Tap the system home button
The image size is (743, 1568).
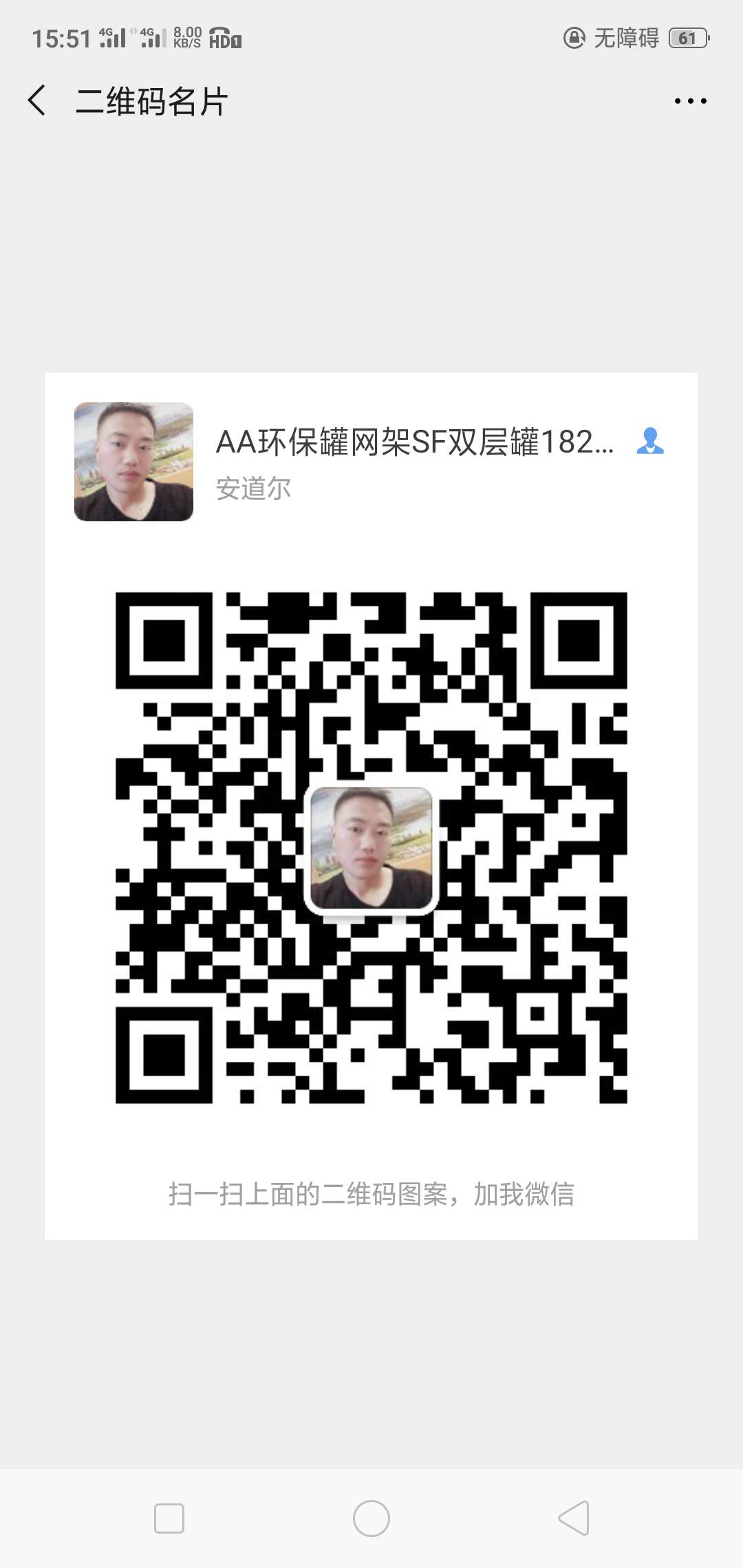[x=371, y=1518]
